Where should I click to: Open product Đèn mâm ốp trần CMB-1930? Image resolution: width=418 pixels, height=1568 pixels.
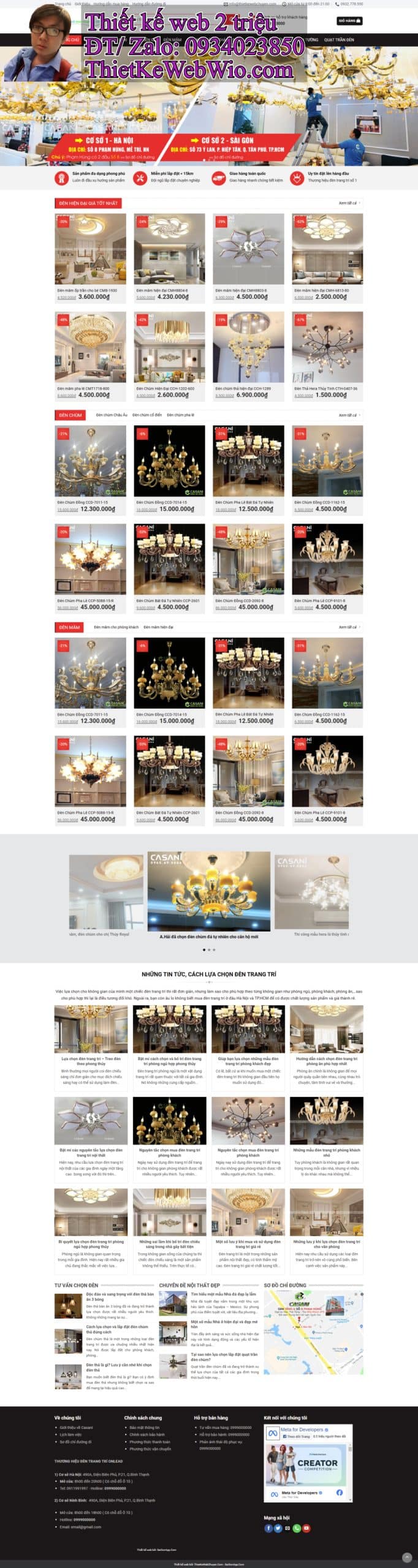(x=91, y=249)
